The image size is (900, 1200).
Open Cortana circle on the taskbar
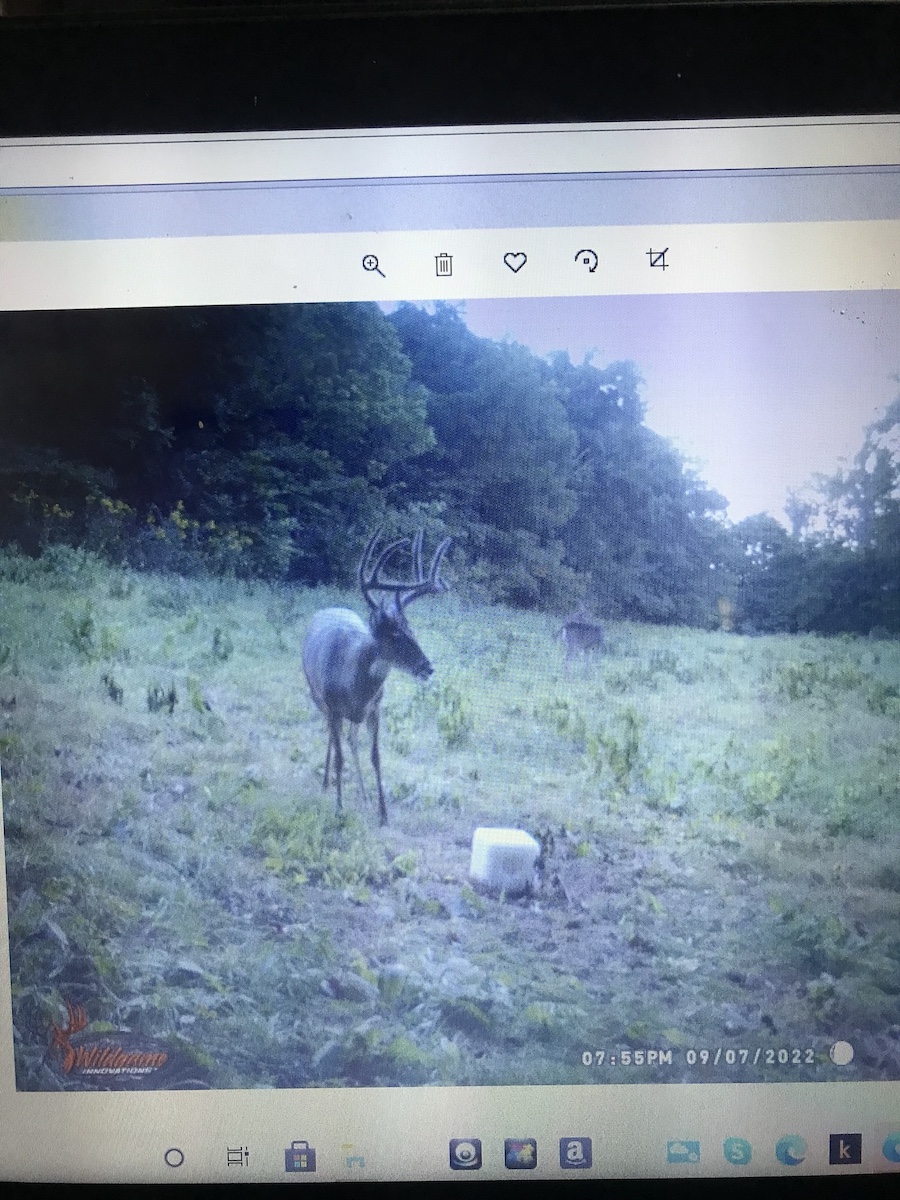point(174,1158)
